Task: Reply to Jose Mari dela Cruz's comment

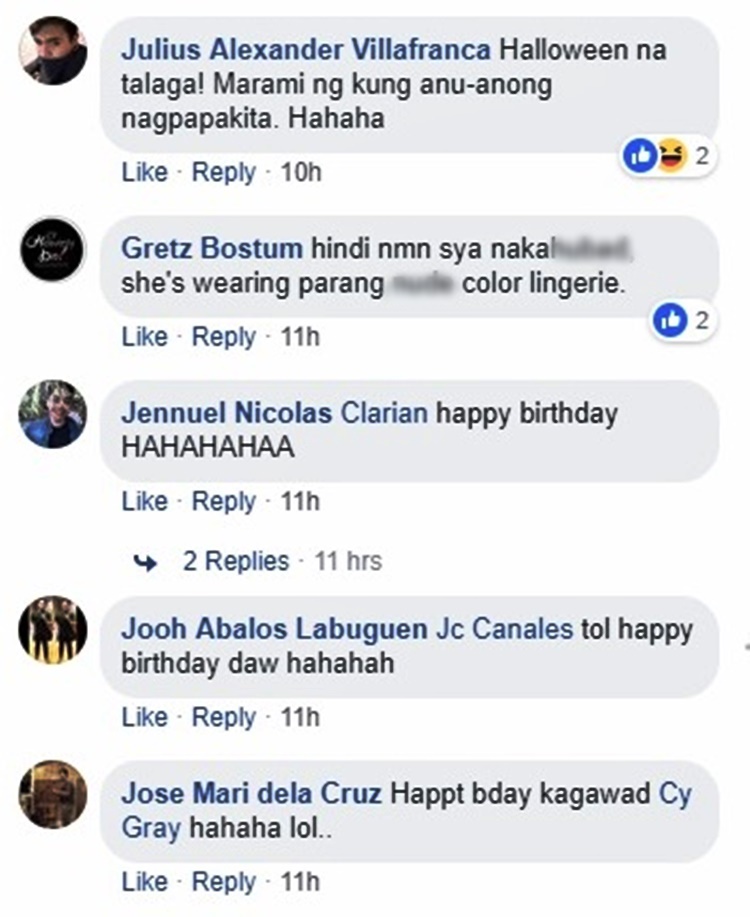Action: tap(224, 882)
